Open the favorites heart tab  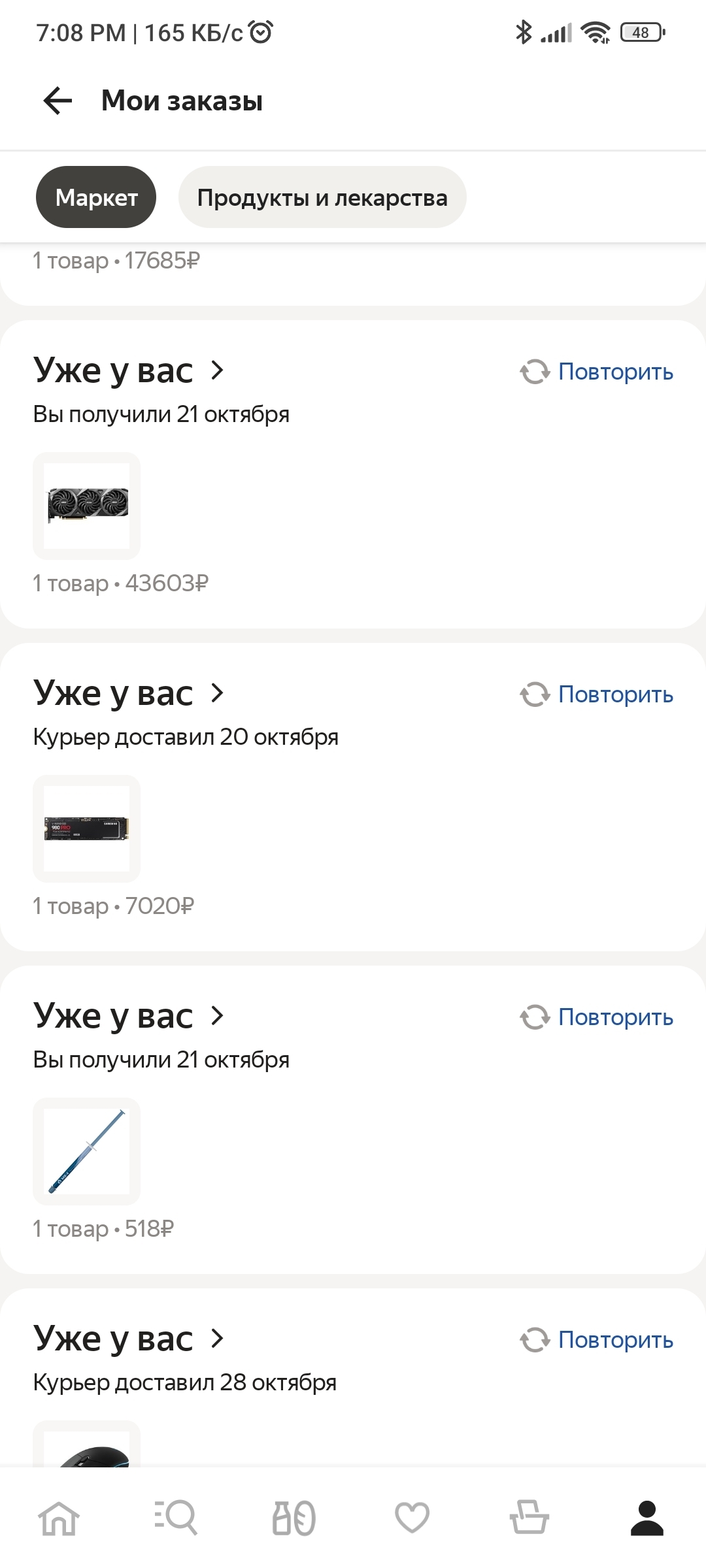[412, 1517]
